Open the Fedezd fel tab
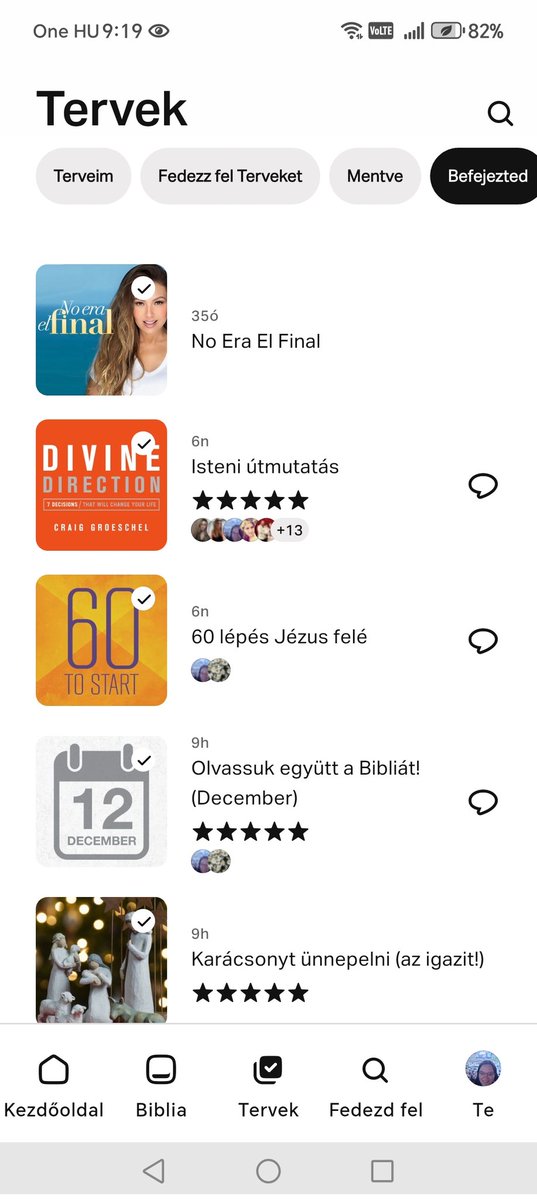Viewport: 537px width, 1200px height. 376,1086
